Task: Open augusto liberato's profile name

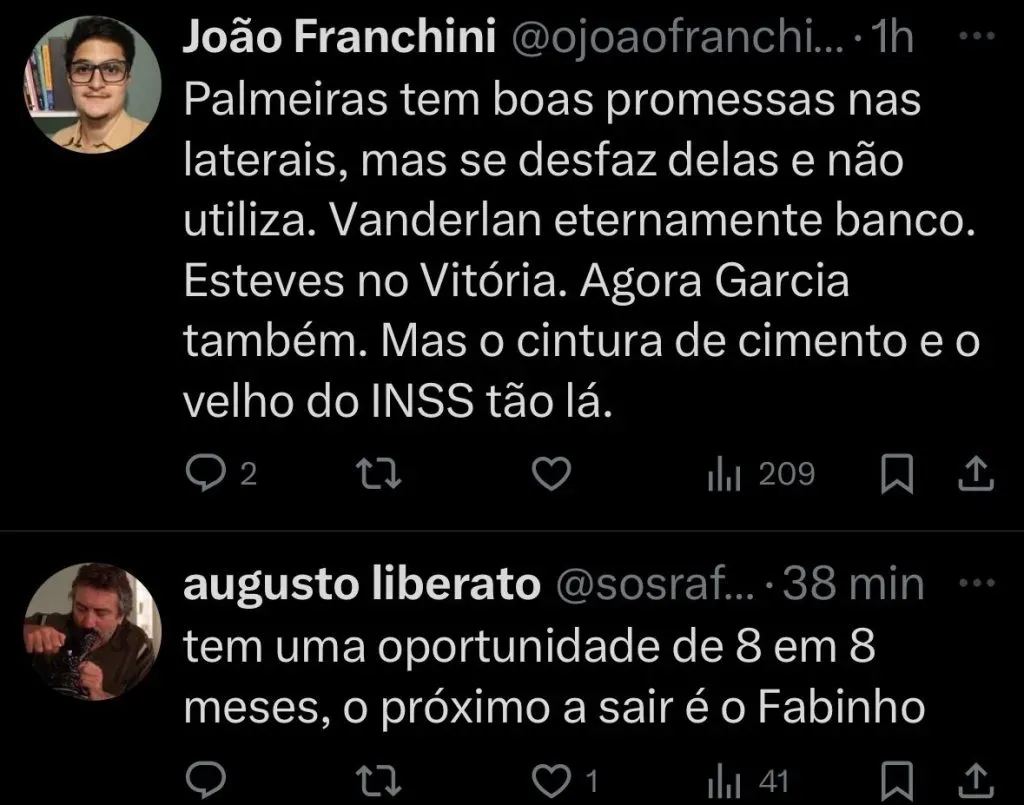Action: coord(361,584)
